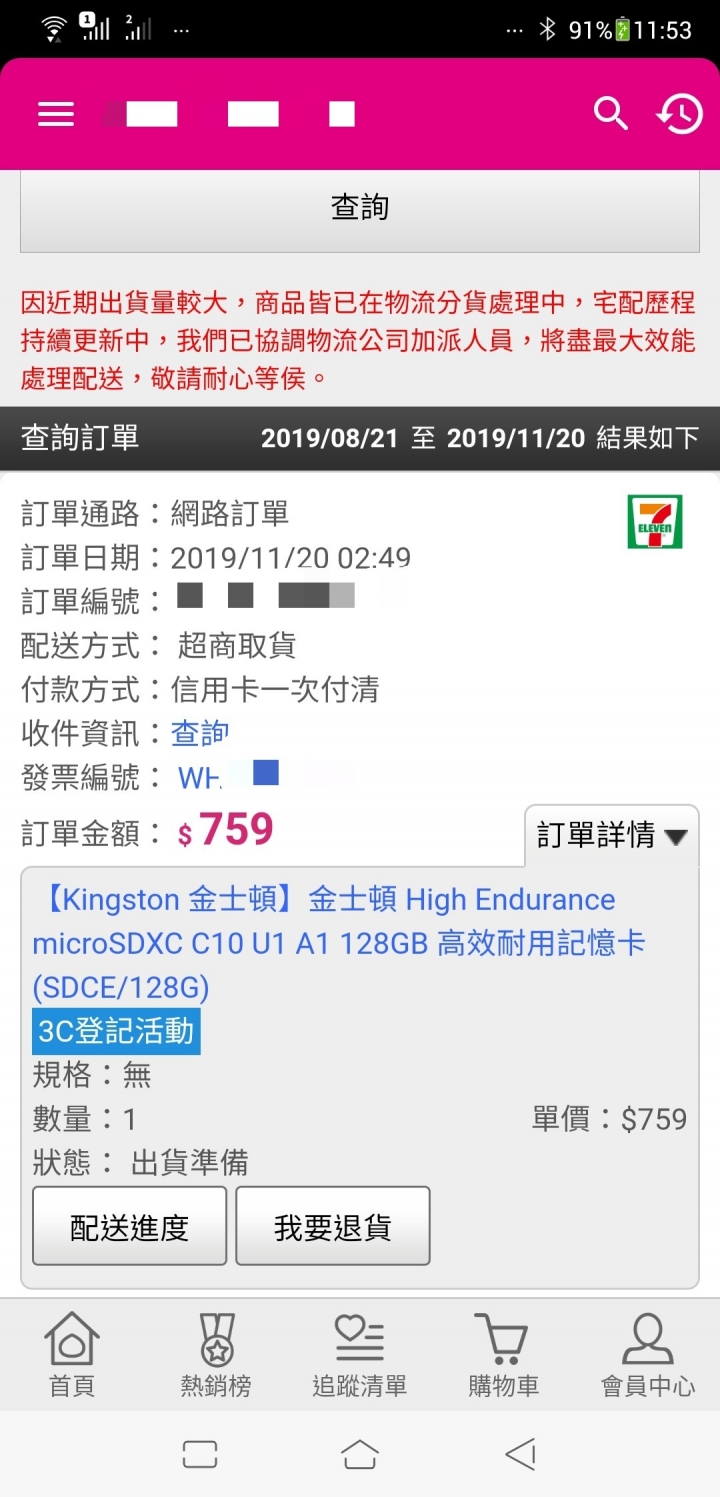Open the search magnifier icon

click(x=610, y=114)
